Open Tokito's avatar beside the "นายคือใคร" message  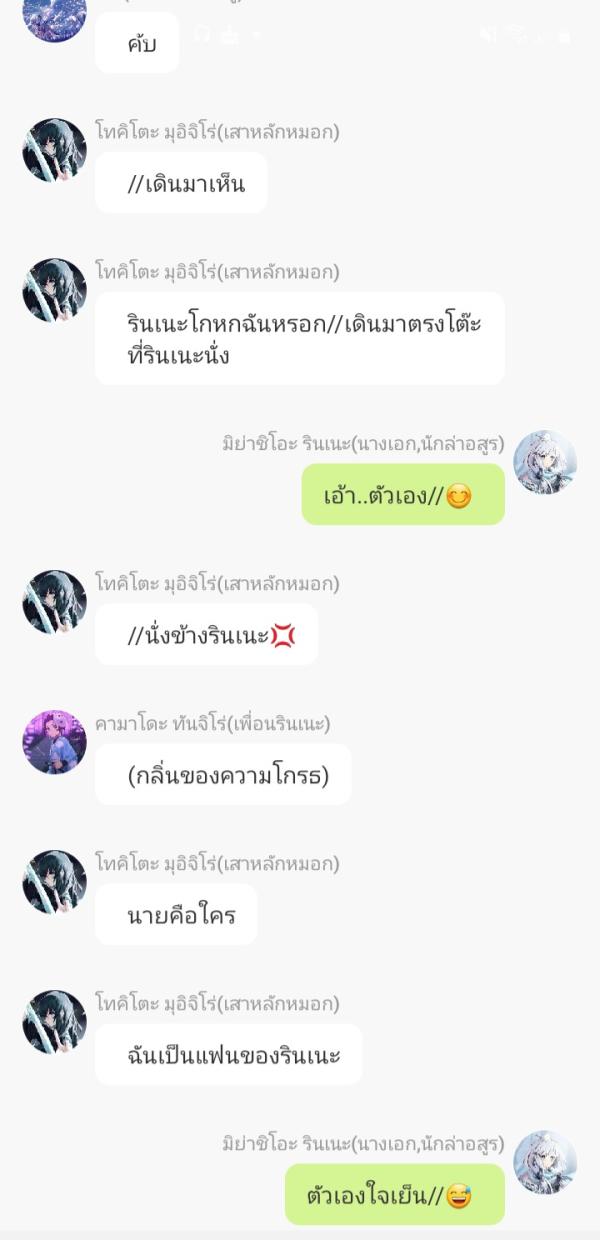point(54,882)
